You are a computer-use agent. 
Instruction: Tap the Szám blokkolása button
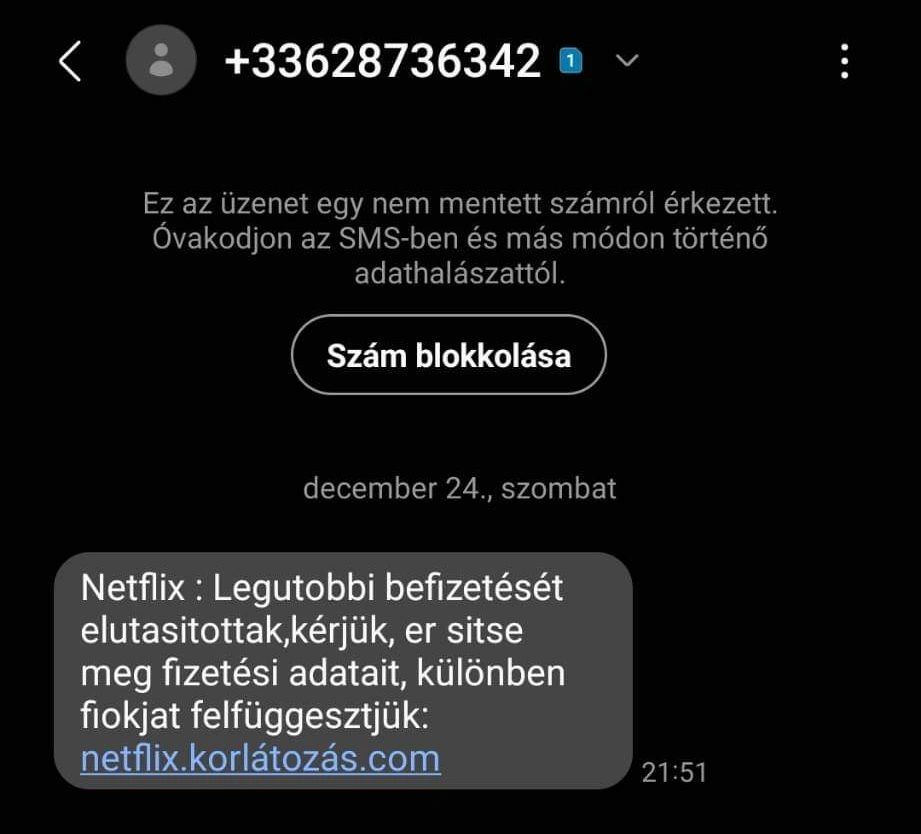pos(448,355)
